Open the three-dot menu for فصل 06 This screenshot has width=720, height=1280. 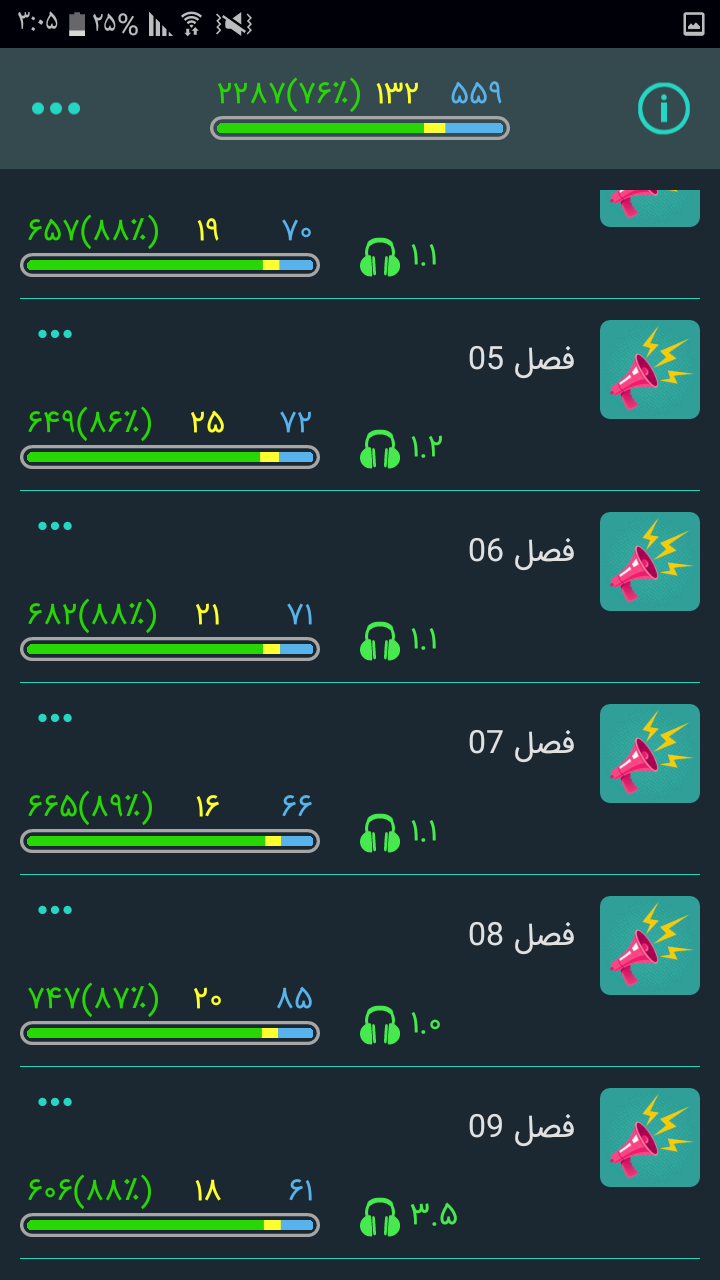click(55, 526)
